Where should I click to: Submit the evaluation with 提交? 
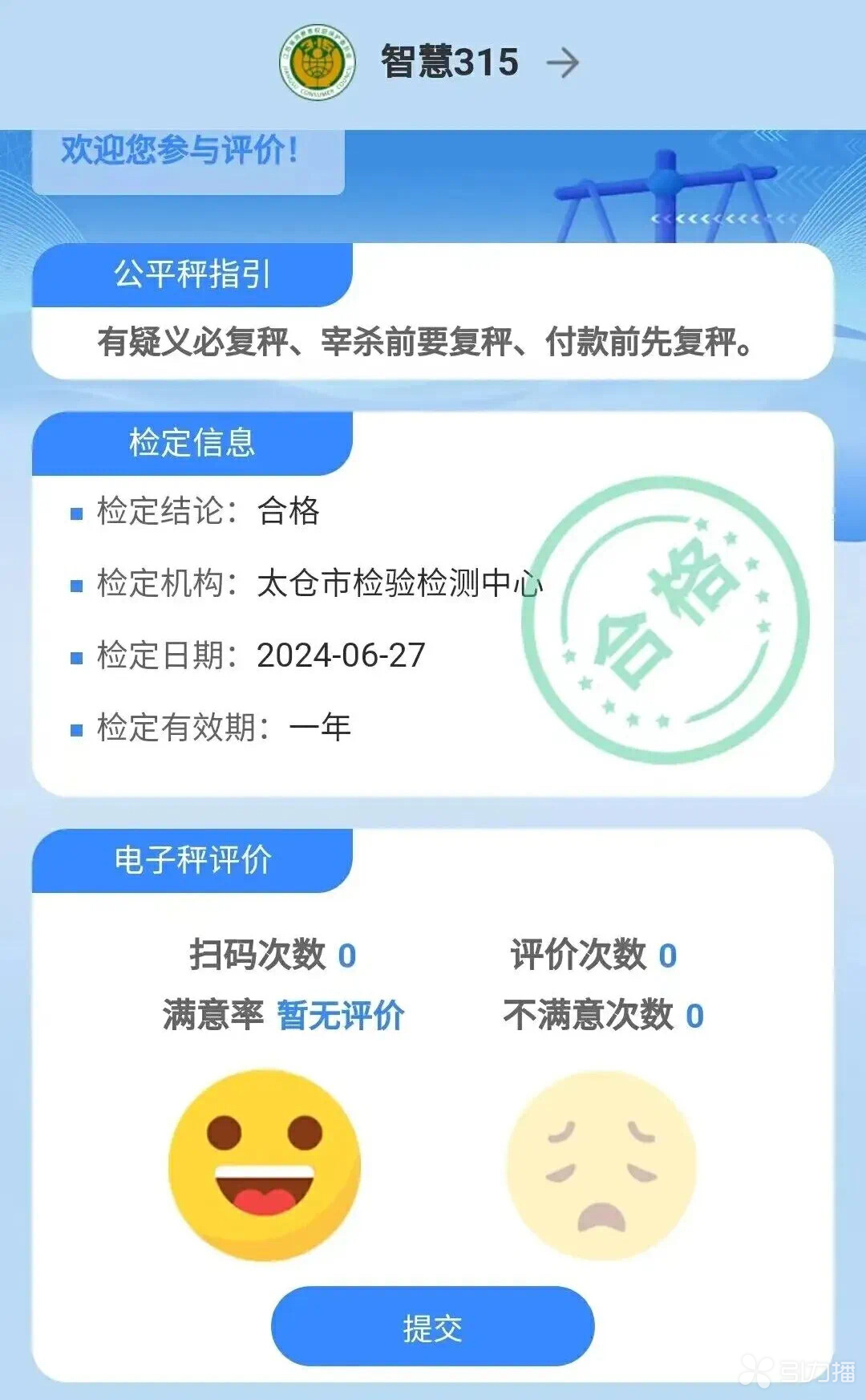tap(433, 1328)
